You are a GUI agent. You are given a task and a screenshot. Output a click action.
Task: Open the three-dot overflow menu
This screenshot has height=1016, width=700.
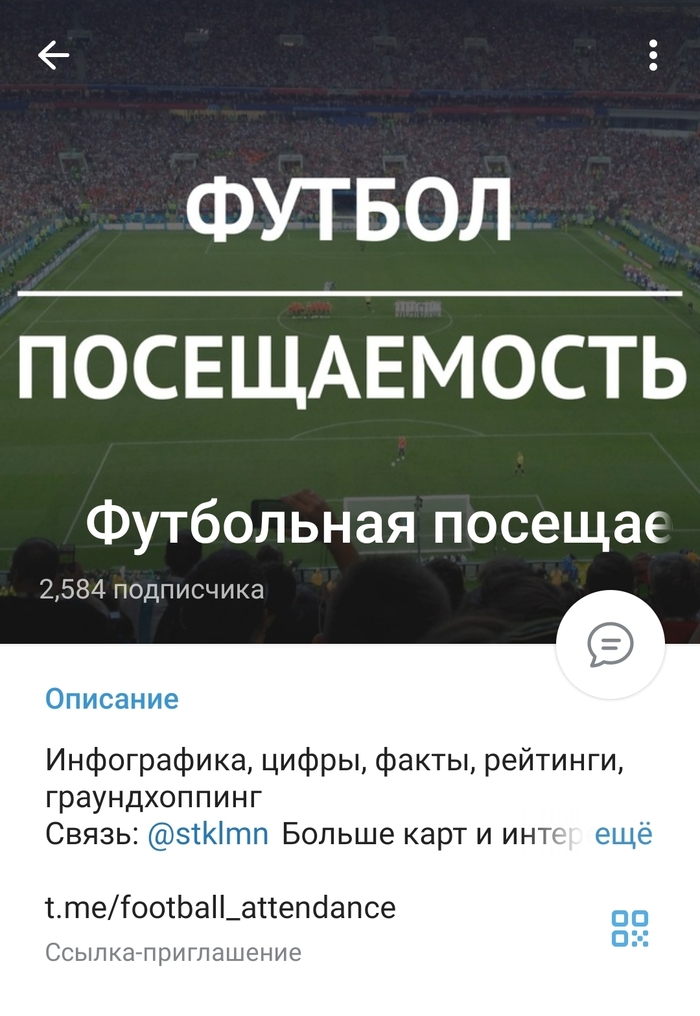click(653, 56)
